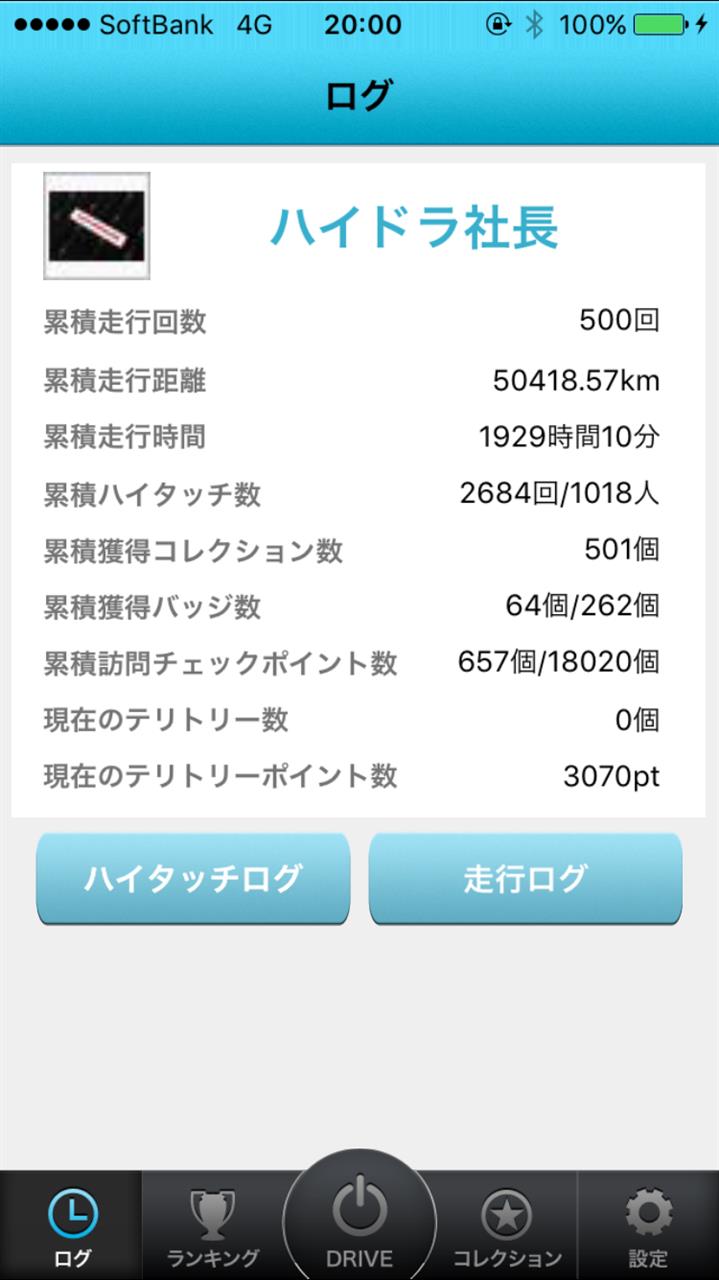
Task: Switch to the コレクション tab
Action: (x=507, y=1227)
